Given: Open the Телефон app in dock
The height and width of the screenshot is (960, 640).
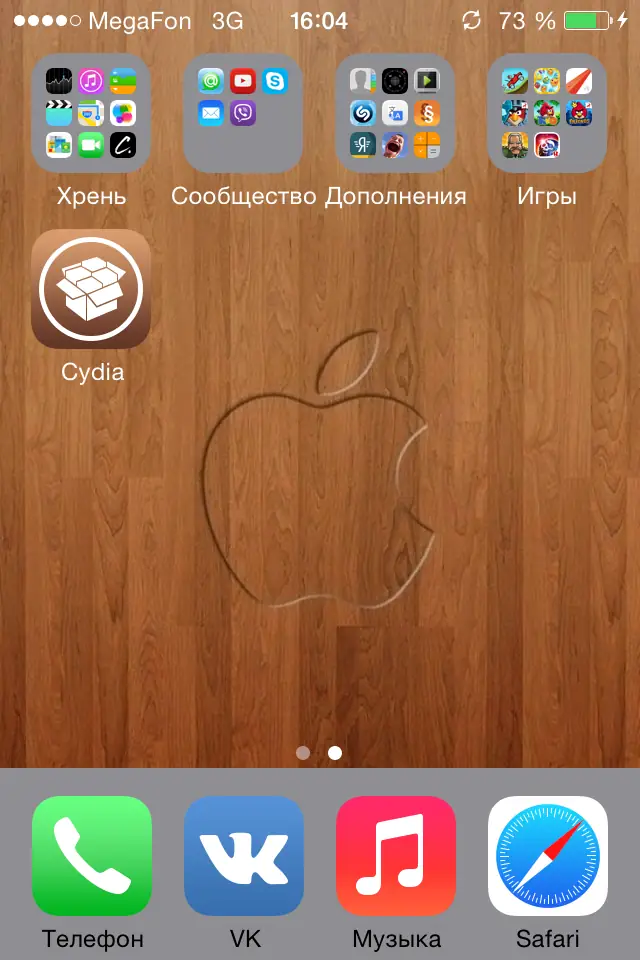Looking at the screenshot, I should (91, 856).
